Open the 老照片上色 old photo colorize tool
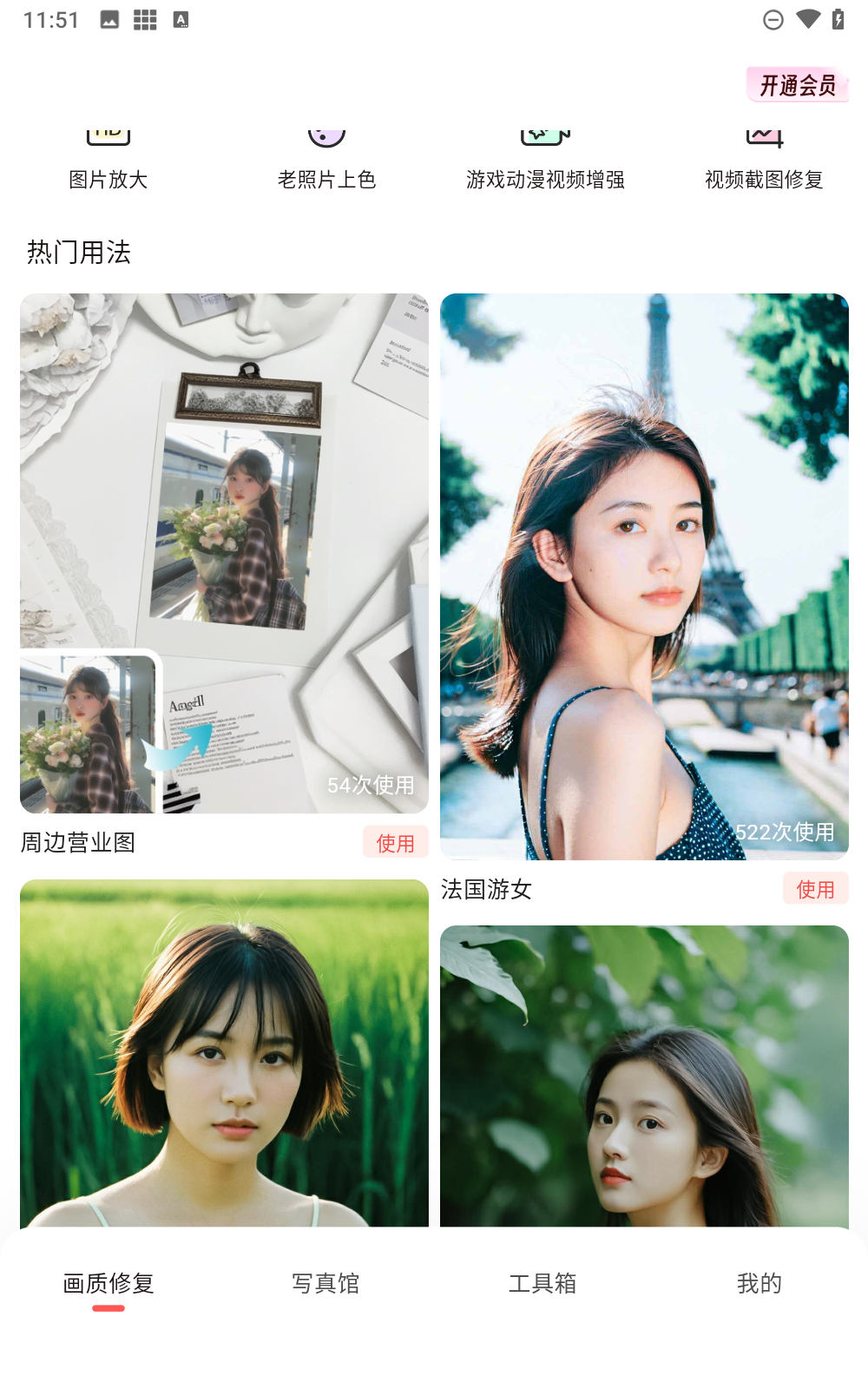This screenshot has width=868, height=1389. pos(326,156)
